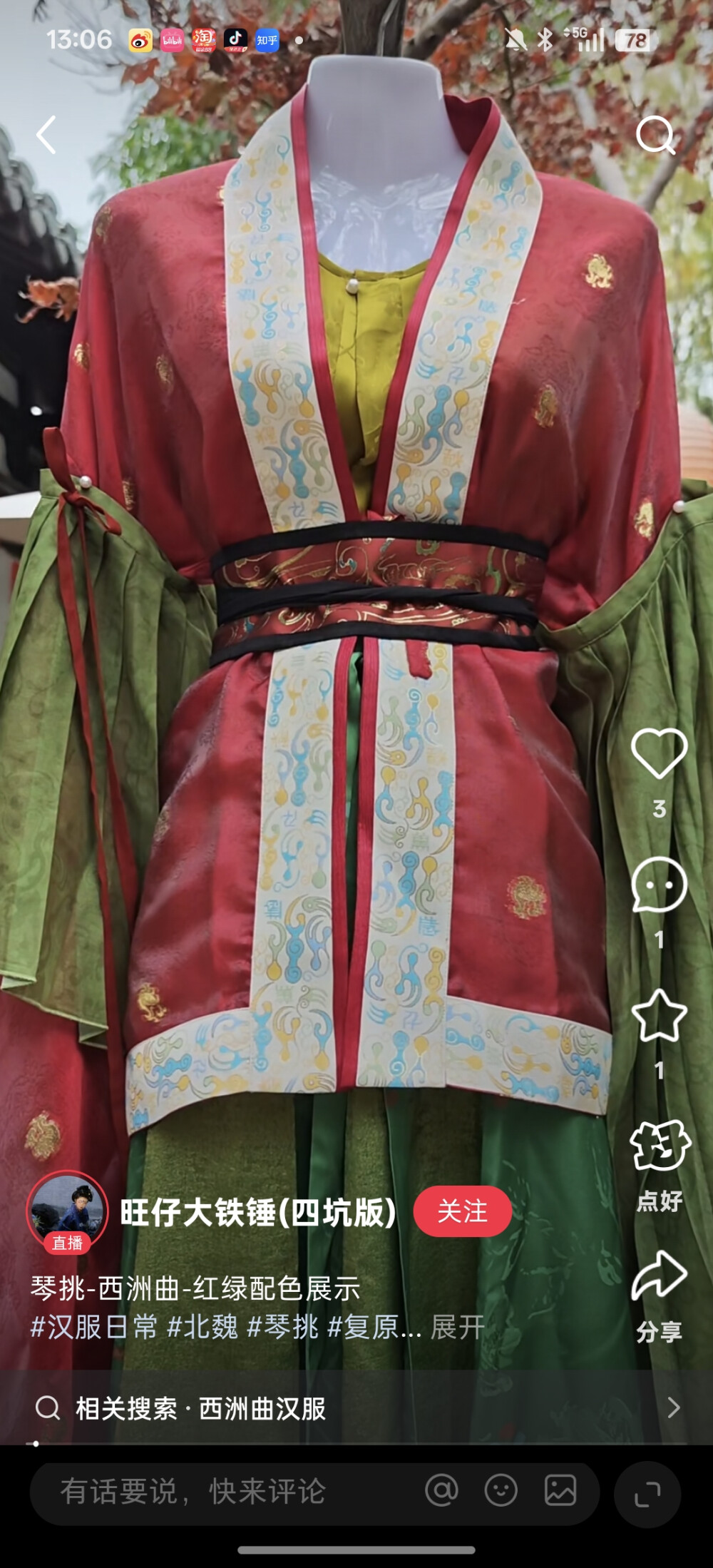Image resolution: width=713 pixels, height=1568 pixels.
Task: Open the 旺仔大铁锤(四坑版) profile name
Action: (x=257, y=1211)
